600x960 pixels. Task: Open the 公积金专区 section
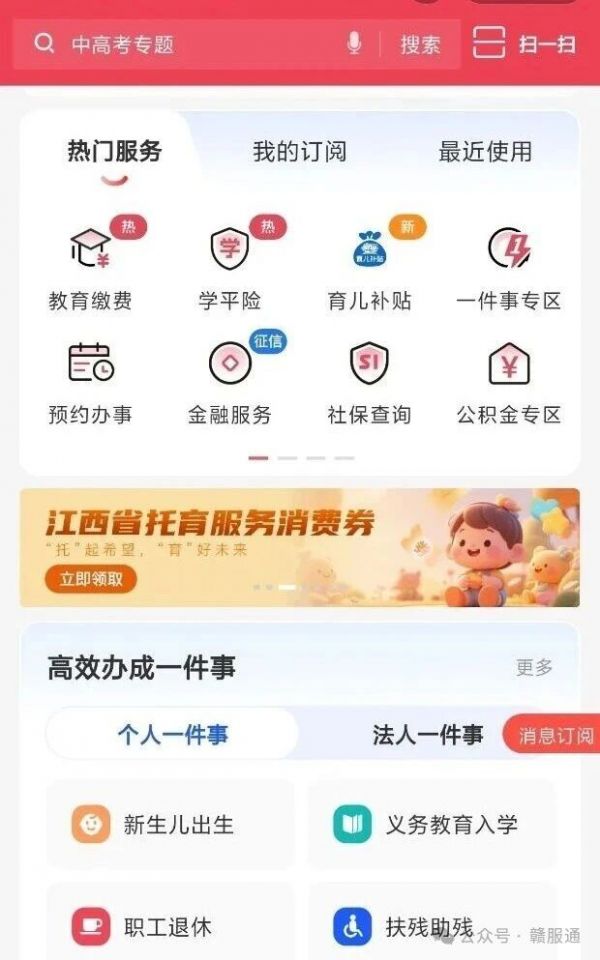coord(509,380)
